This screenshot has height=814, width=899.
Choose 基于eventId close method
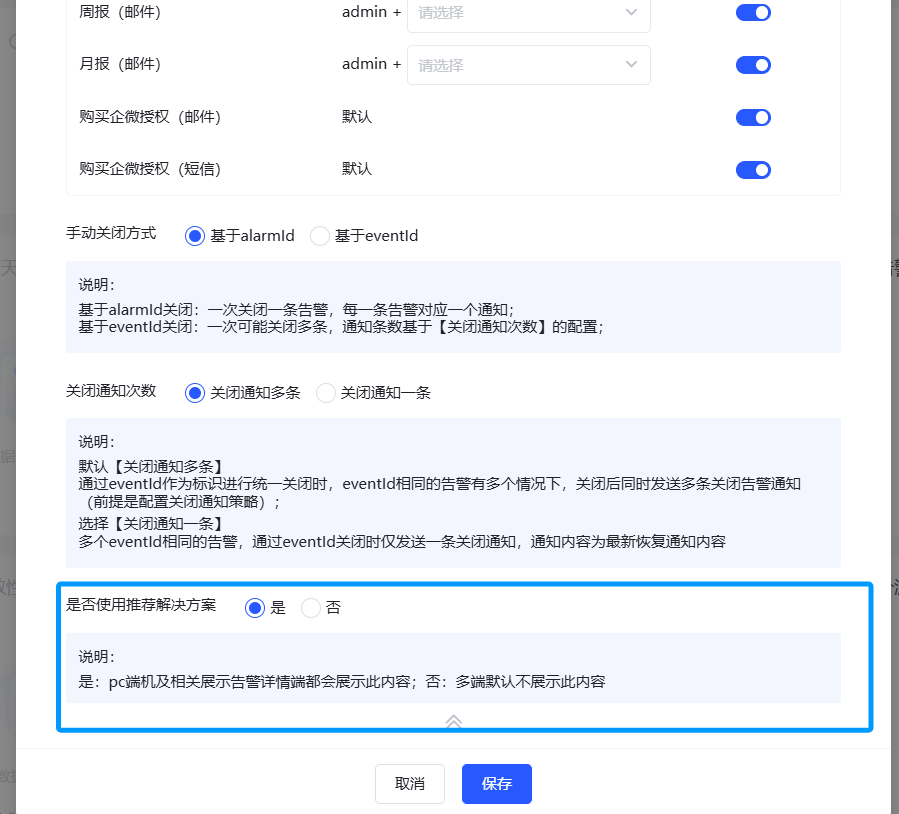tap(320, 236)
